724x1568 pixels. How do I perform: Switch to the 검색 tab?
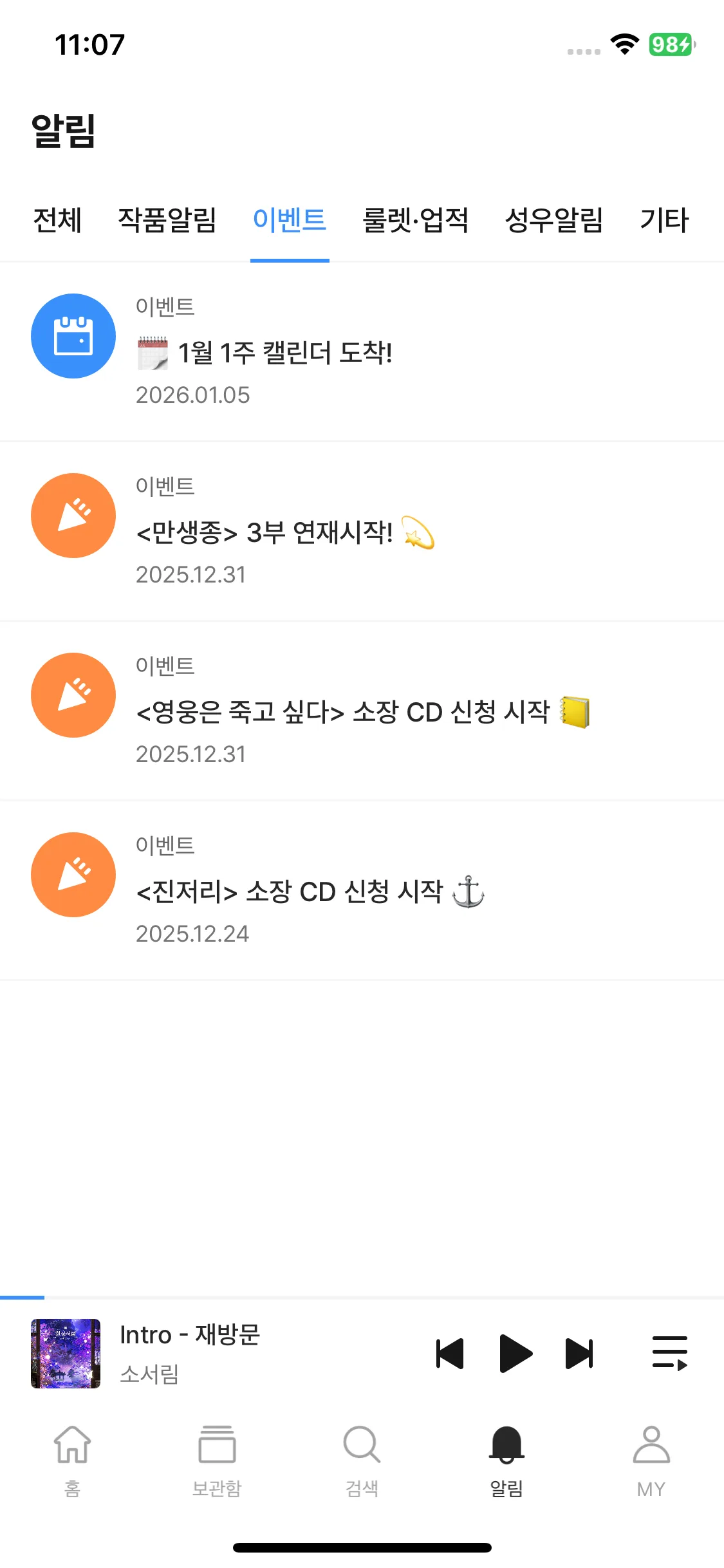click(x=362, y=1460)
